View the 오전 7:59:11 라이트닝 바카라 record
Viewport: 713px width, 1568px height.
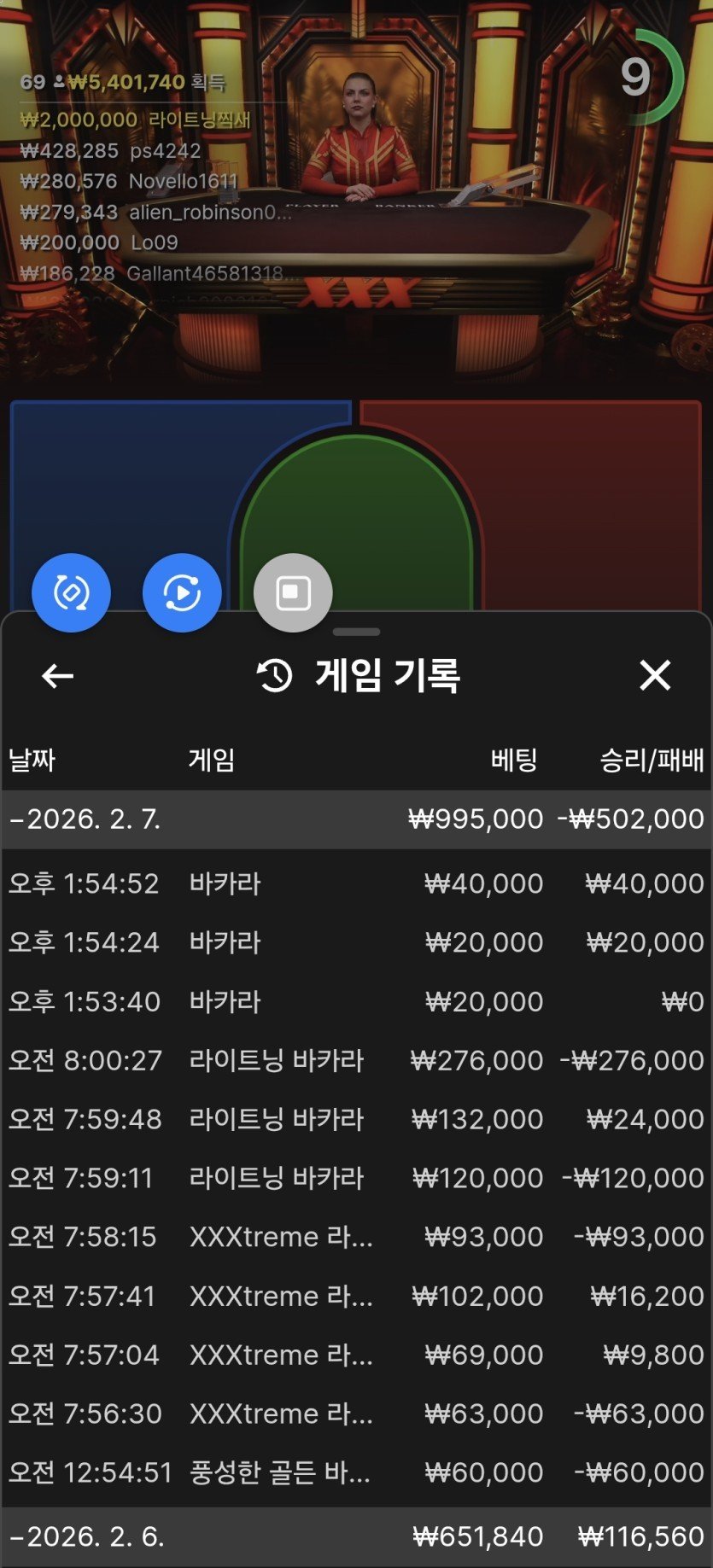(356, 1178)
